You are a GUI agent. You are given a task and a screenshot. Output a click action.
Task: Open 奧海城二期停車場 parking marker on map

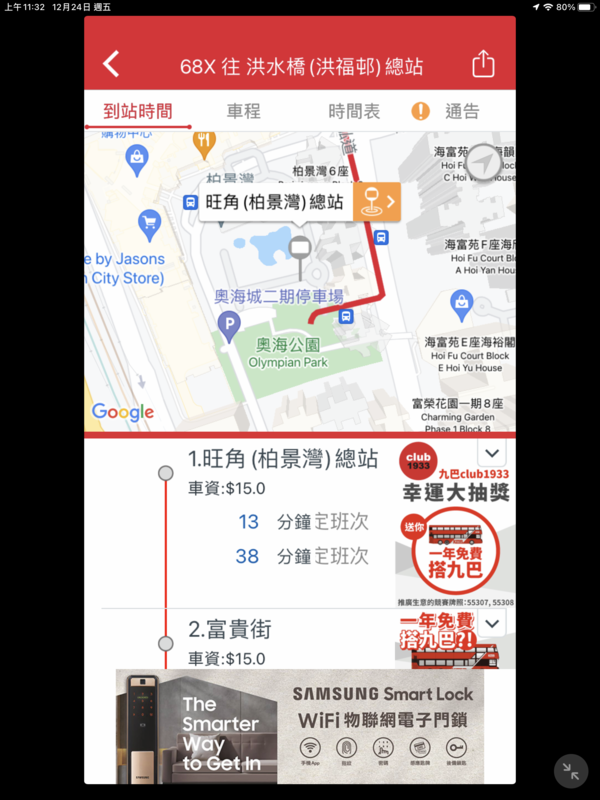[231, 323]
